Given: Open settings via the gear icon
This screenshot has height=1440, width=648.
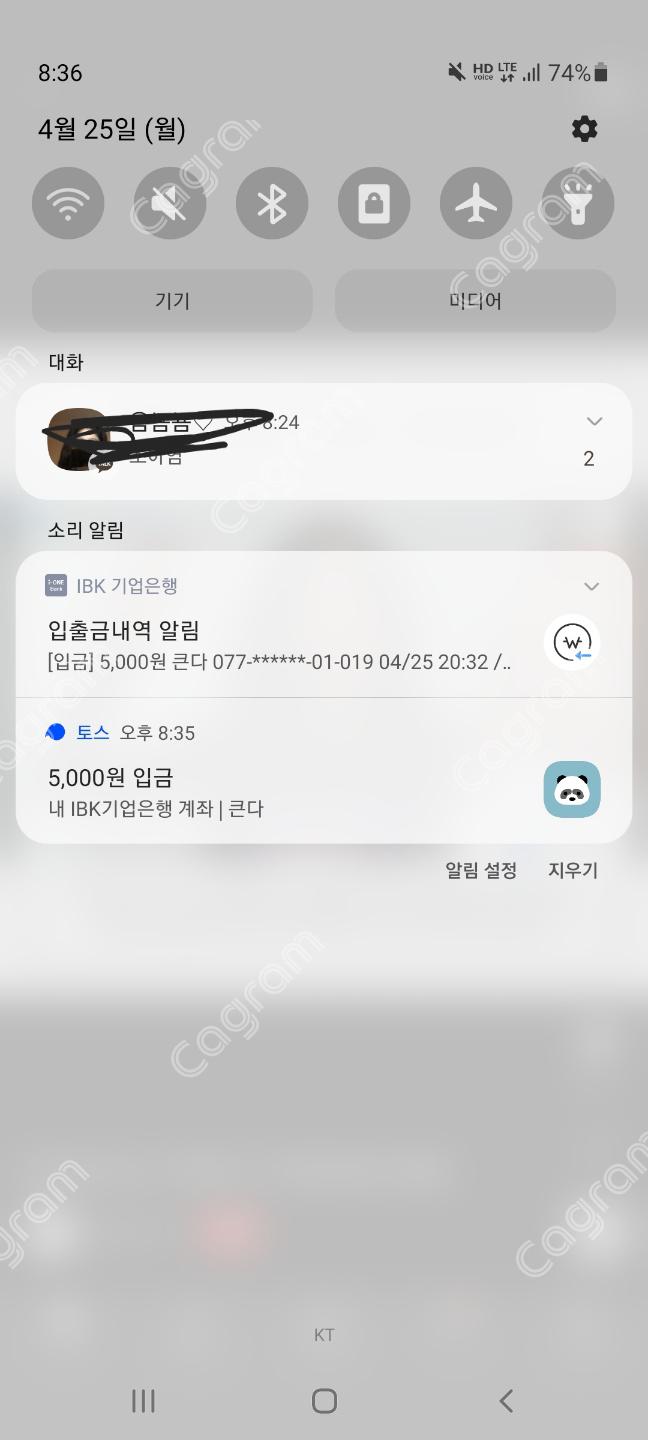Looking at the screenshot, I should [584, 129].
